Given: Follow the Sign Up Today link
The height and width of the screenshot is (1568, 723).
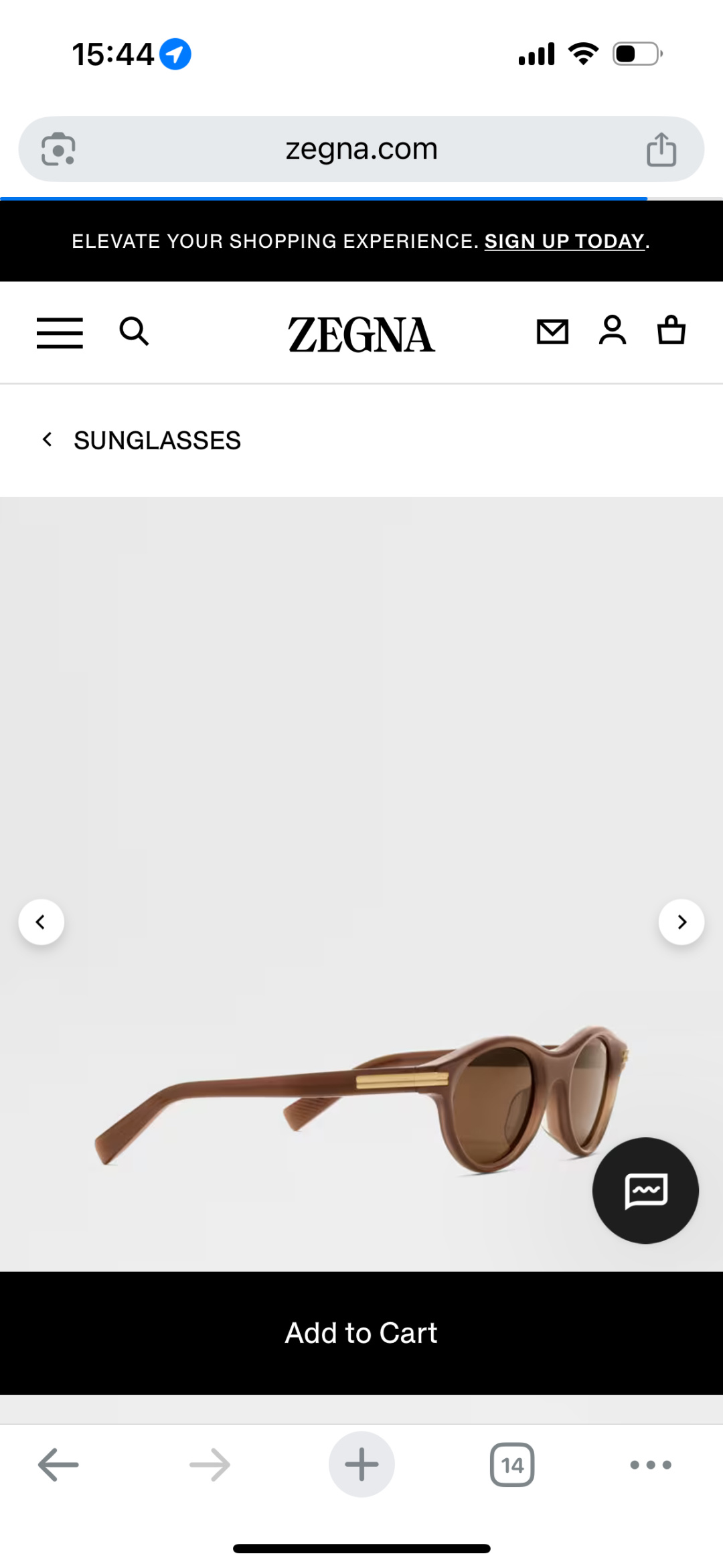Looking at the screenshot, I should point(564,241).
